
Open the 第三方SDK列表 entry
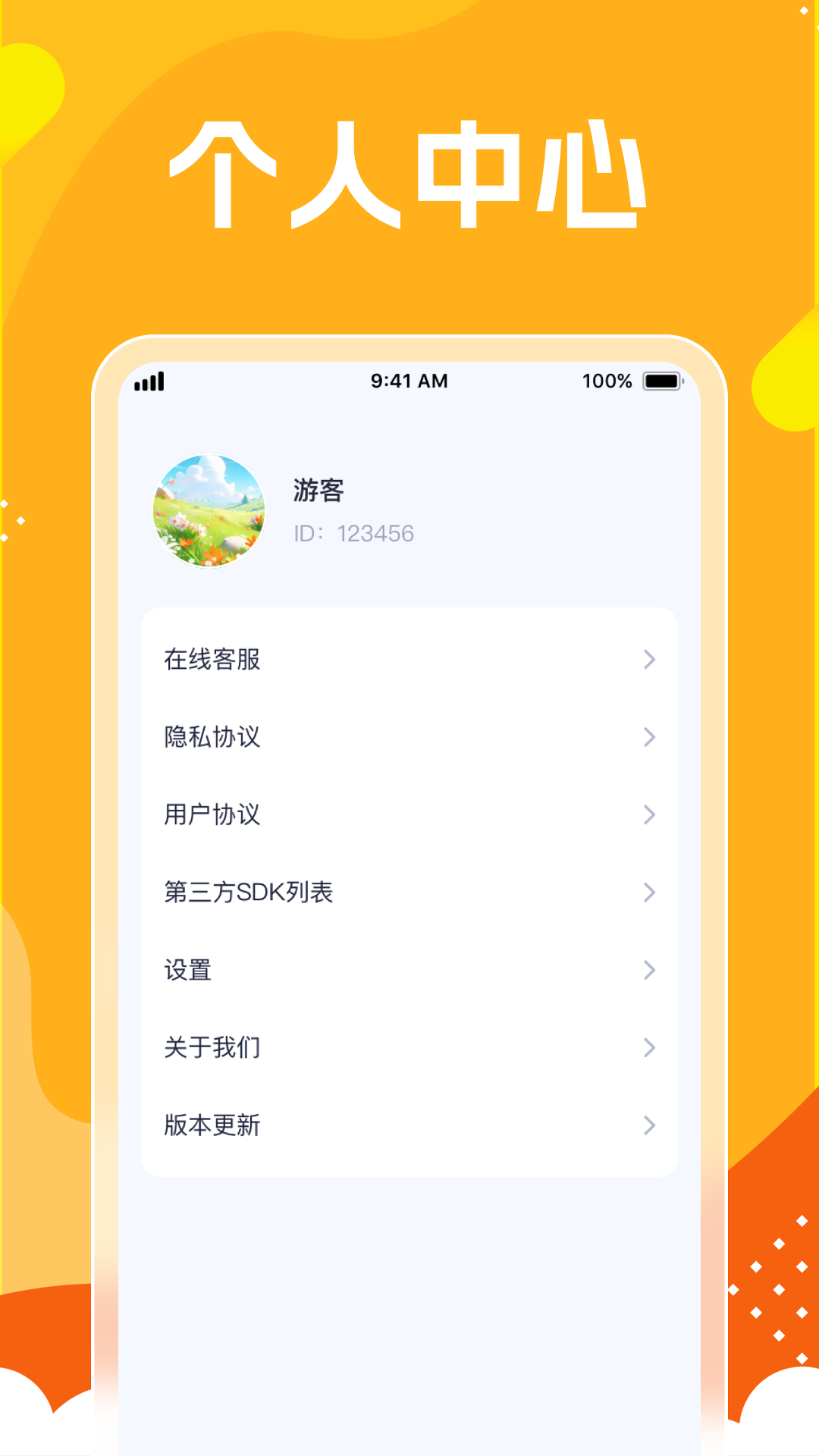pyautogui.click(x=250, y=893)
